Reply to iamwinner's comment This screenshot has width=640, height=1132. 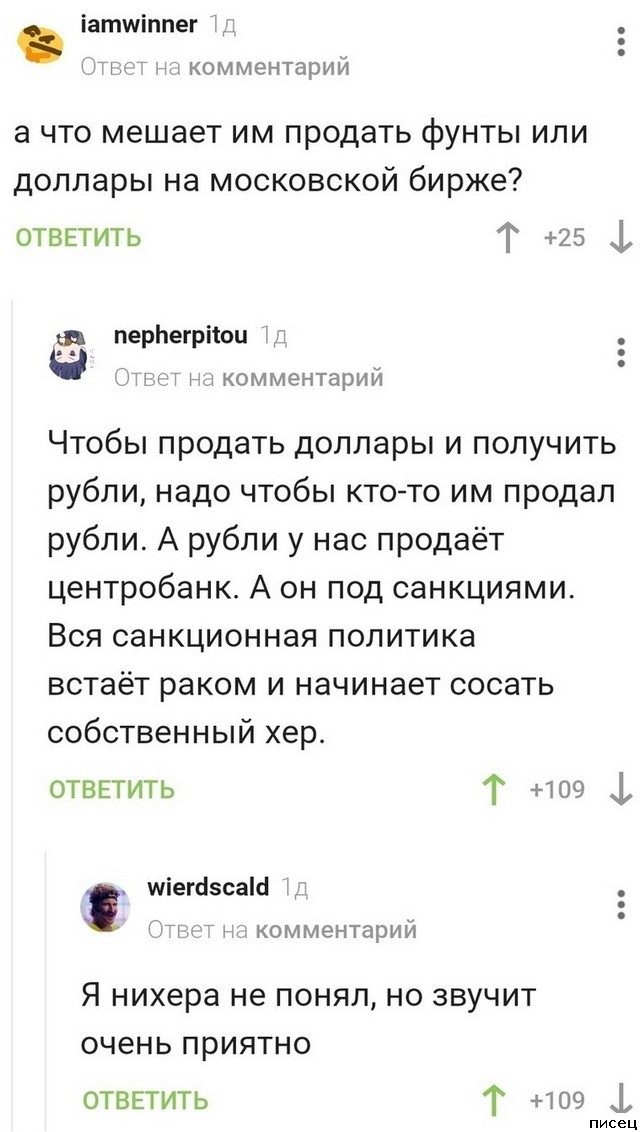coord(77,238)
